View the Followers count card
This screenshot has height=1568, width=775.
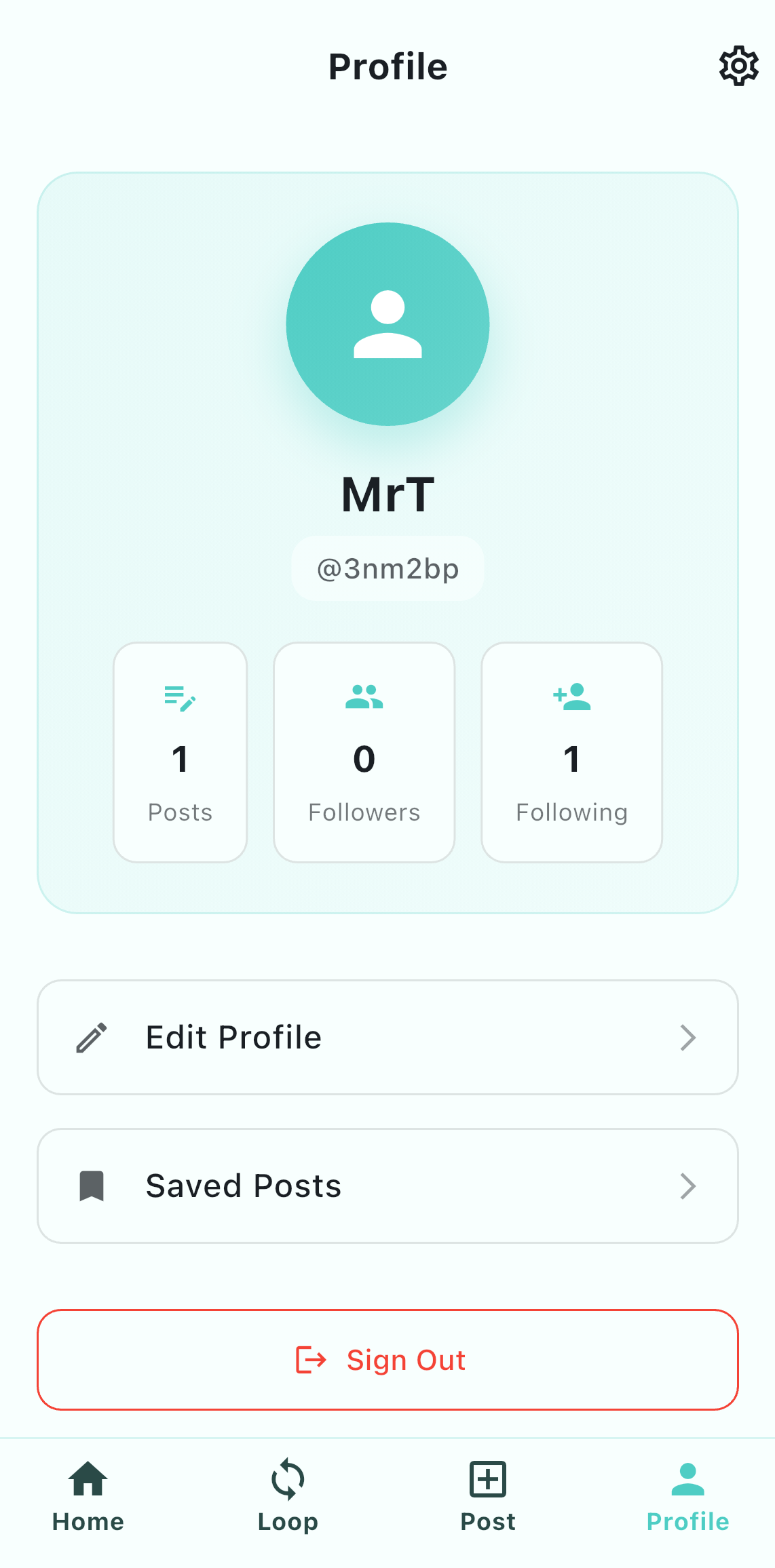coord(364,751)
